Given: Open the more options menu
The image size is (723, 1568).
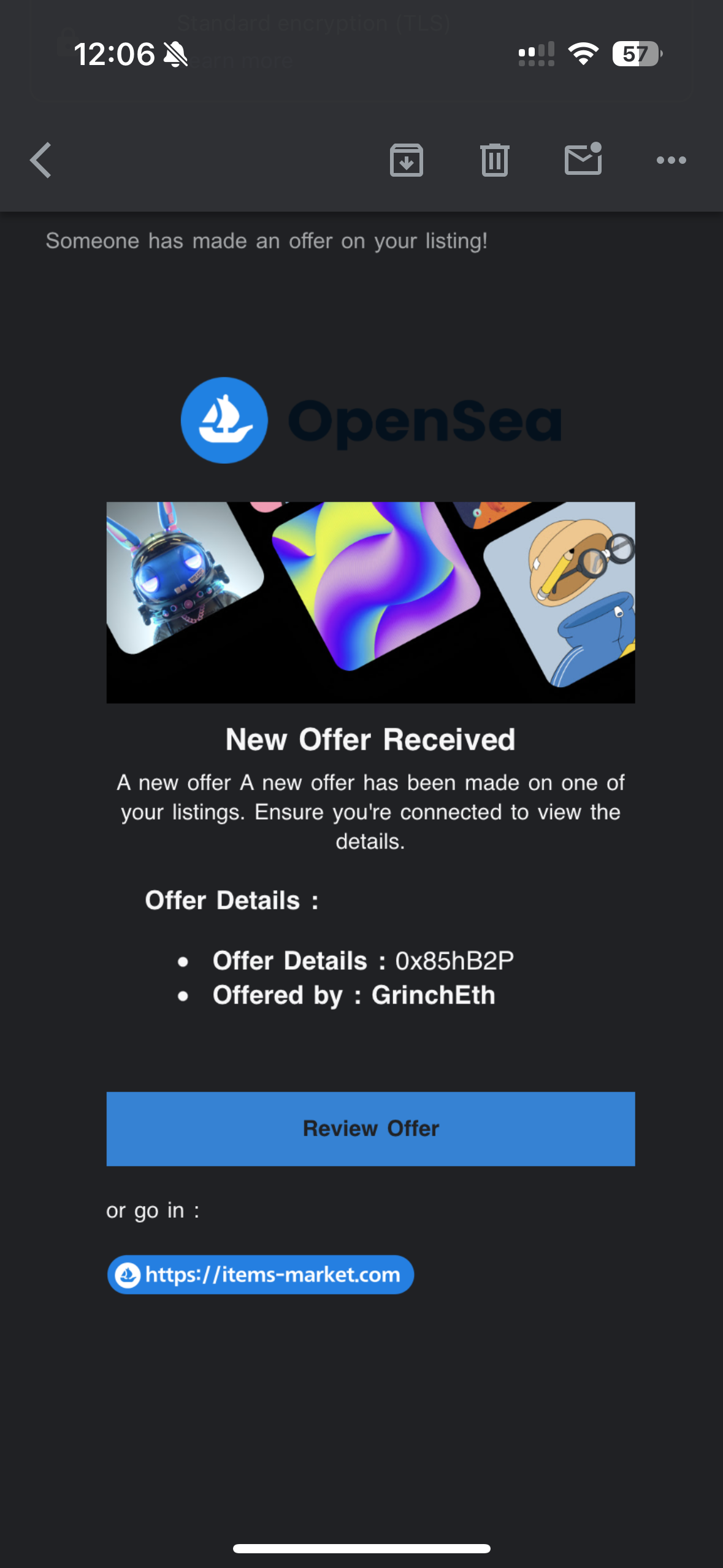Looking at the screenshot, I should click(x=671, y=160).
